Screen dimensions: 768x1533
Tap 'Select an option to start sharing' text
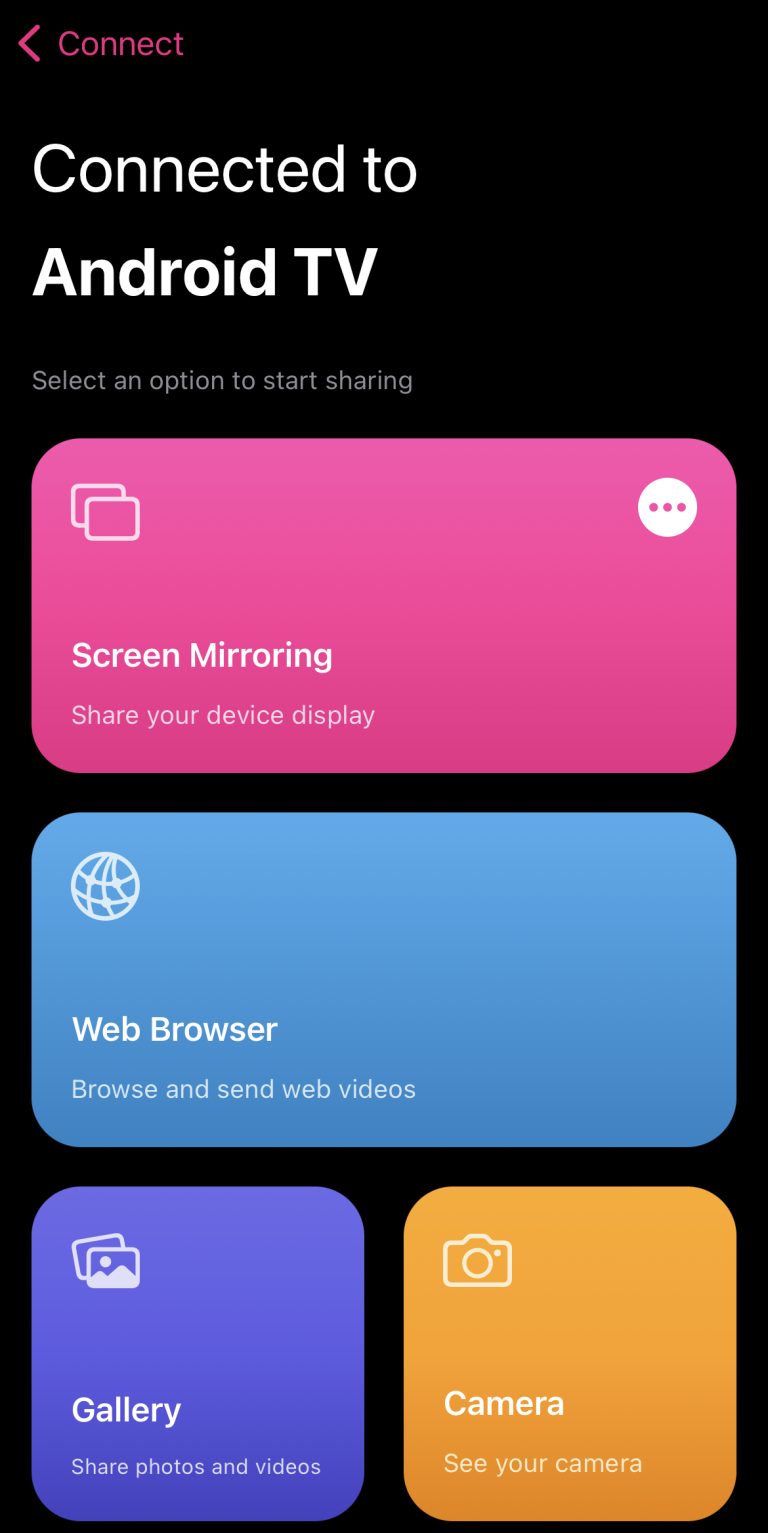(222, 380)
